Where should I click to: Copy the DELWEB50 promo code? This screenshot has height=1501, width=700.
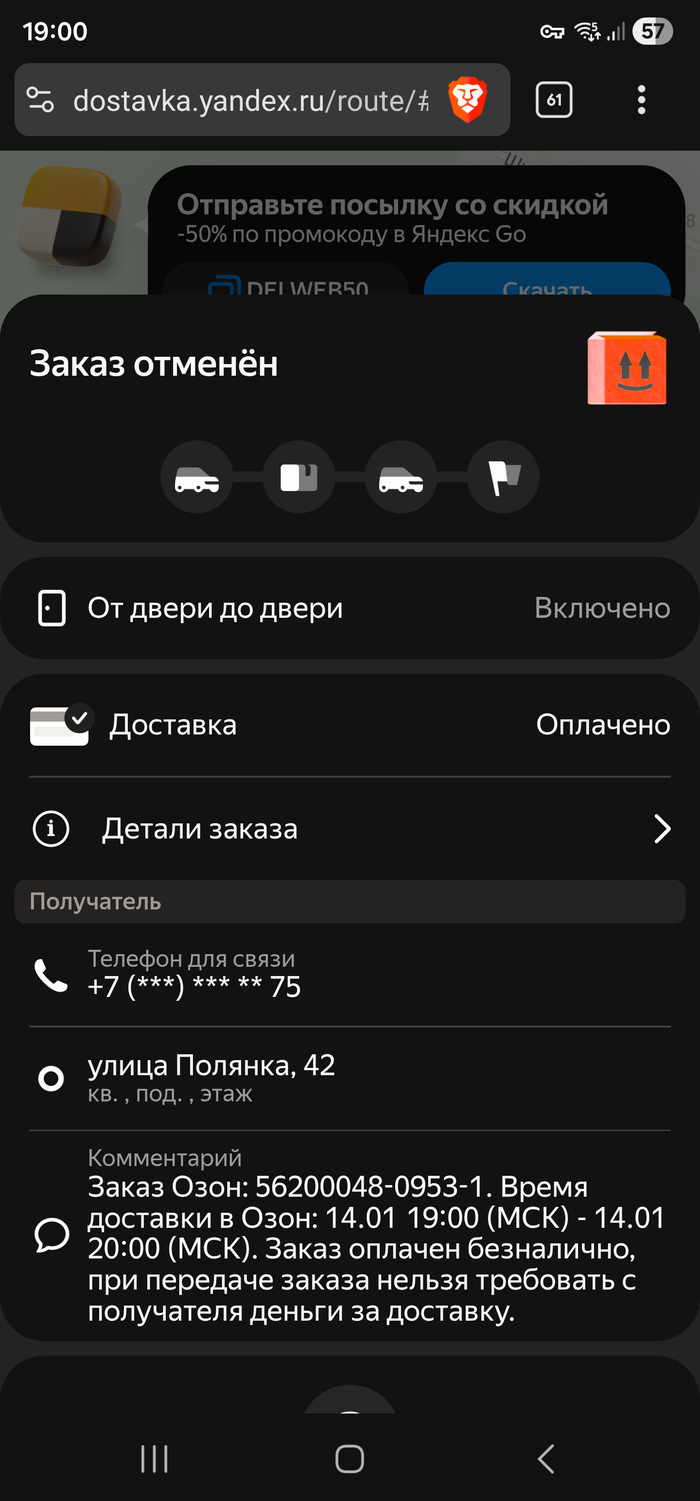(287, 286)
